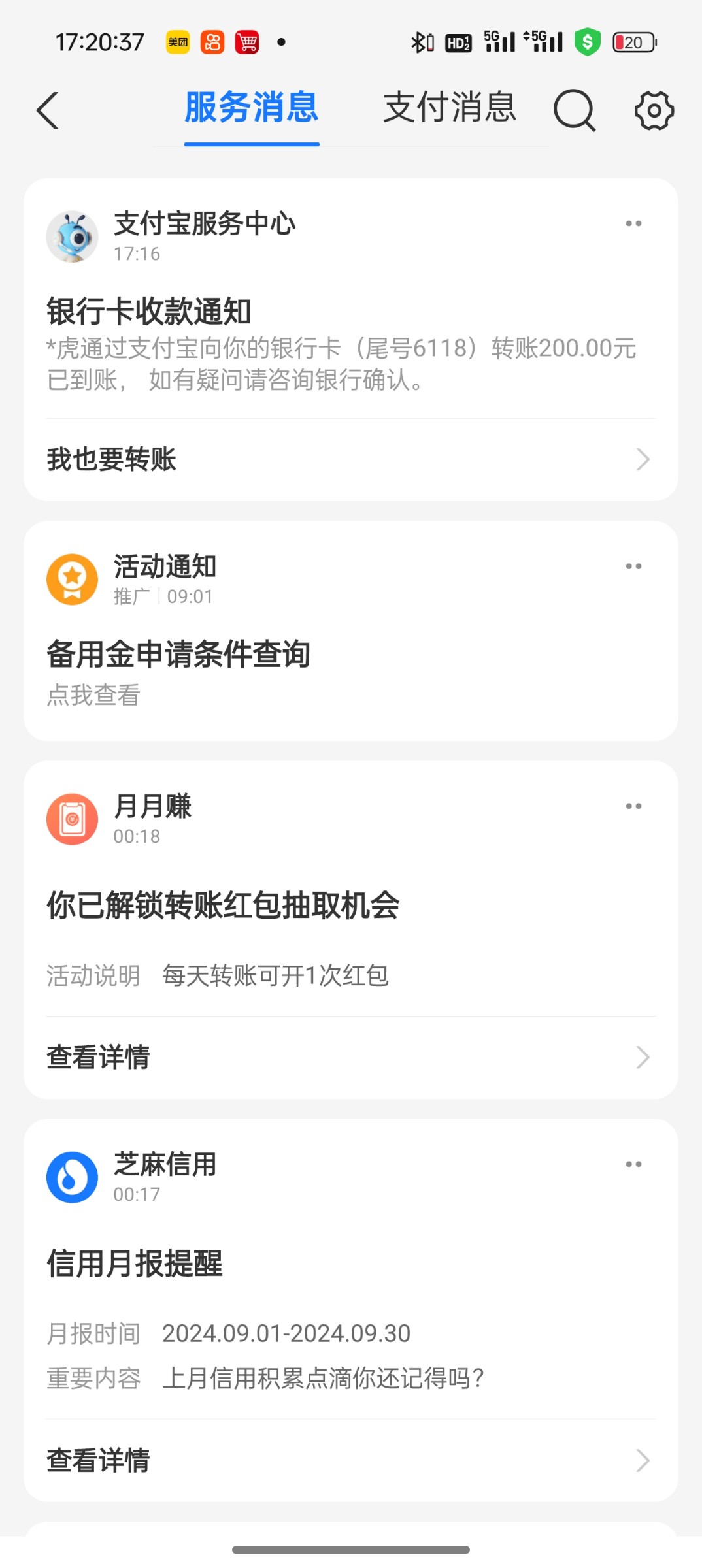The width and height of the screenshot is (702, 1568).
Task: View details of 信用月报提醒
Action: pyautogui.click(x=351, y=1460)
